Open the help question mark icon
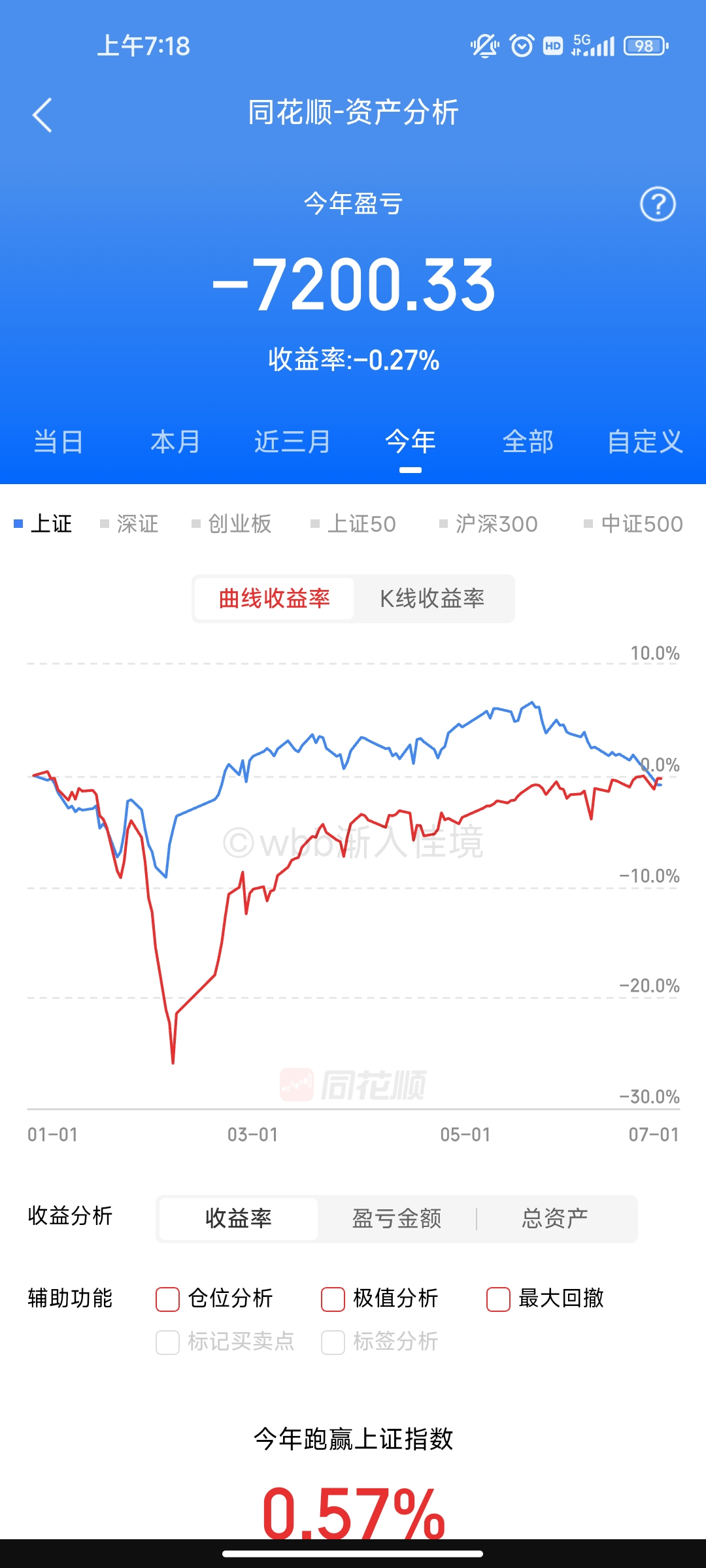 coord(657,204)
